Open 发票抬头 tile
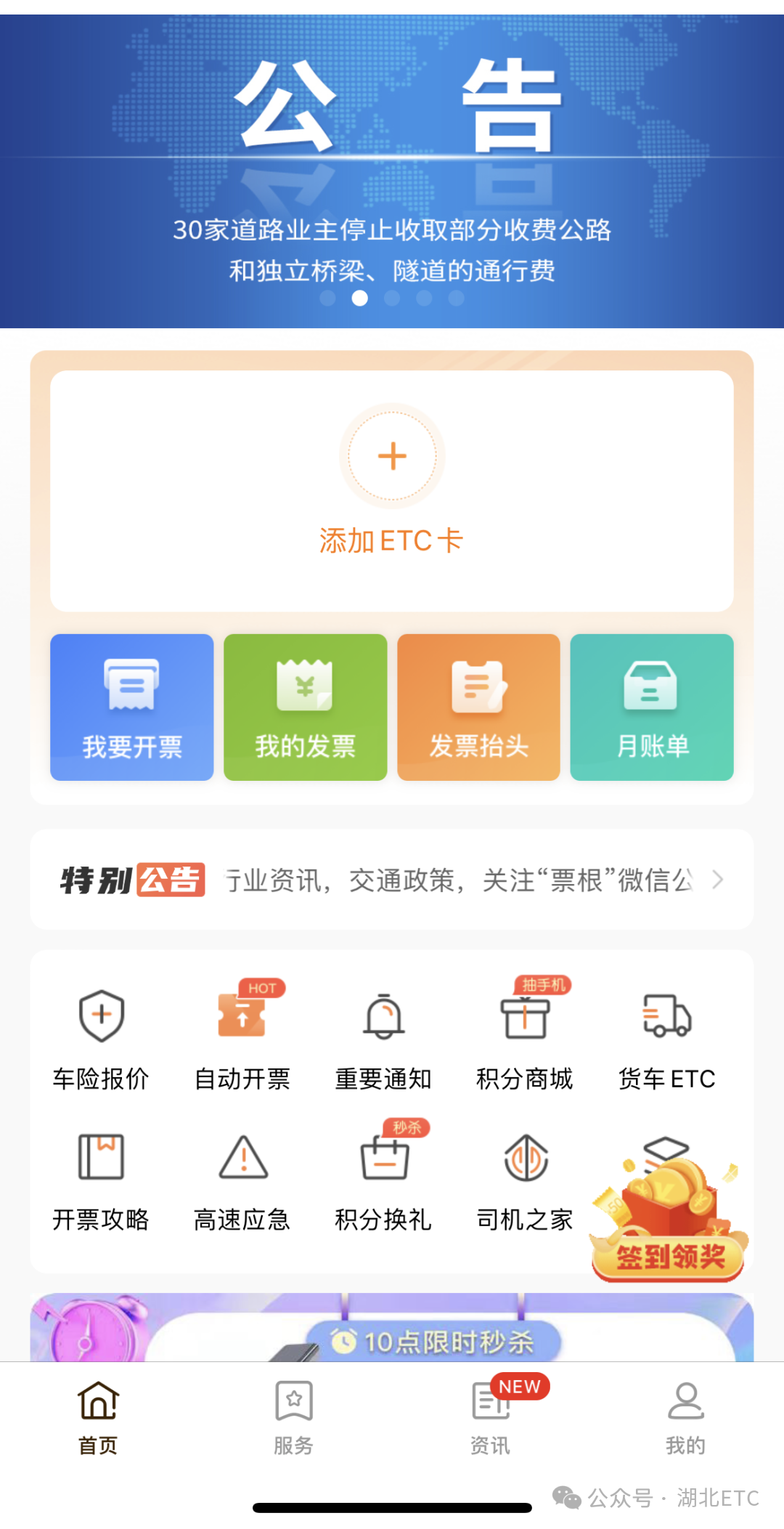The width and height of the screenshot is (784, 1529). [x=478, y=707]
